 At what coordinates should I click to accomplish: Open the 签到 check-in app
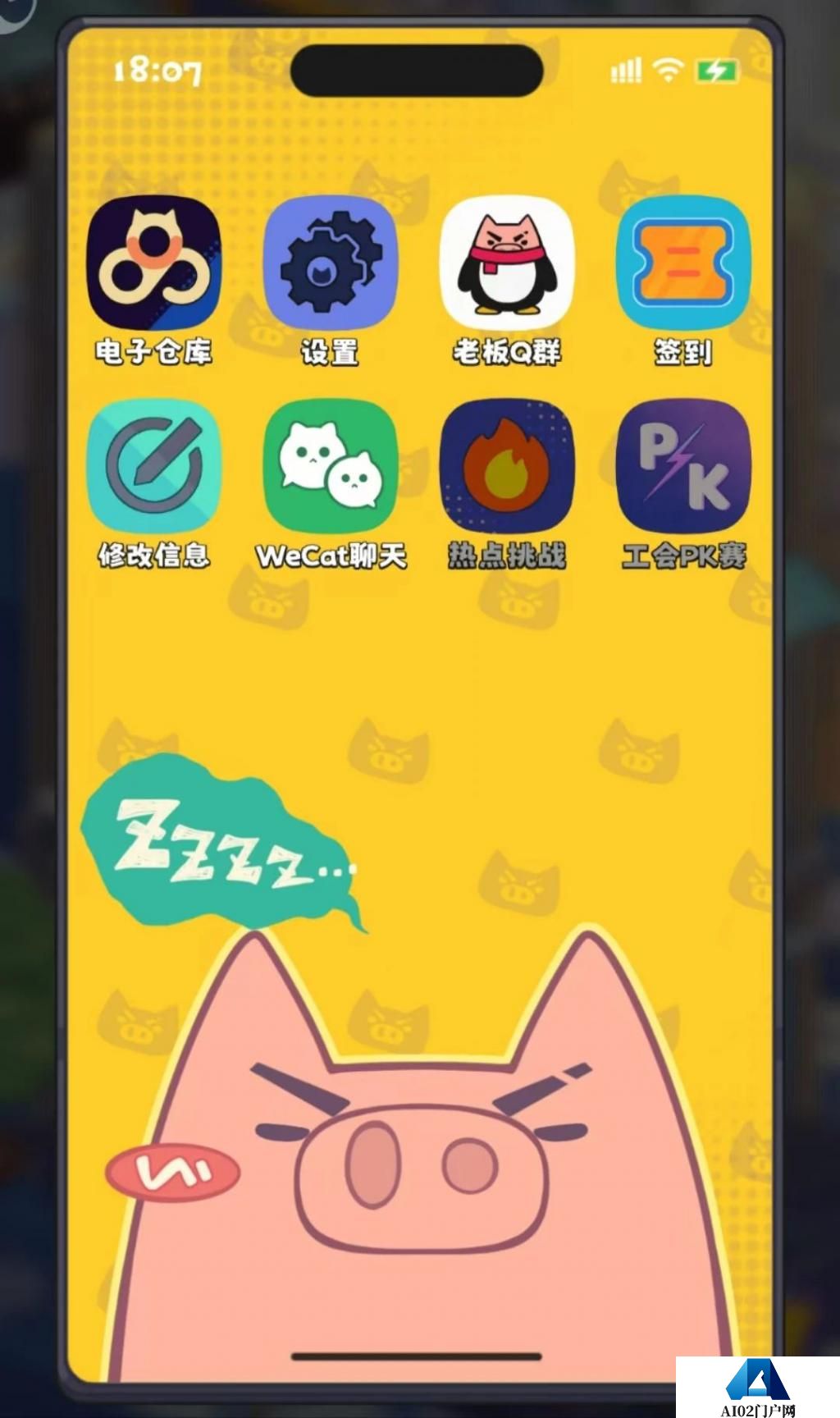[683, 263]
